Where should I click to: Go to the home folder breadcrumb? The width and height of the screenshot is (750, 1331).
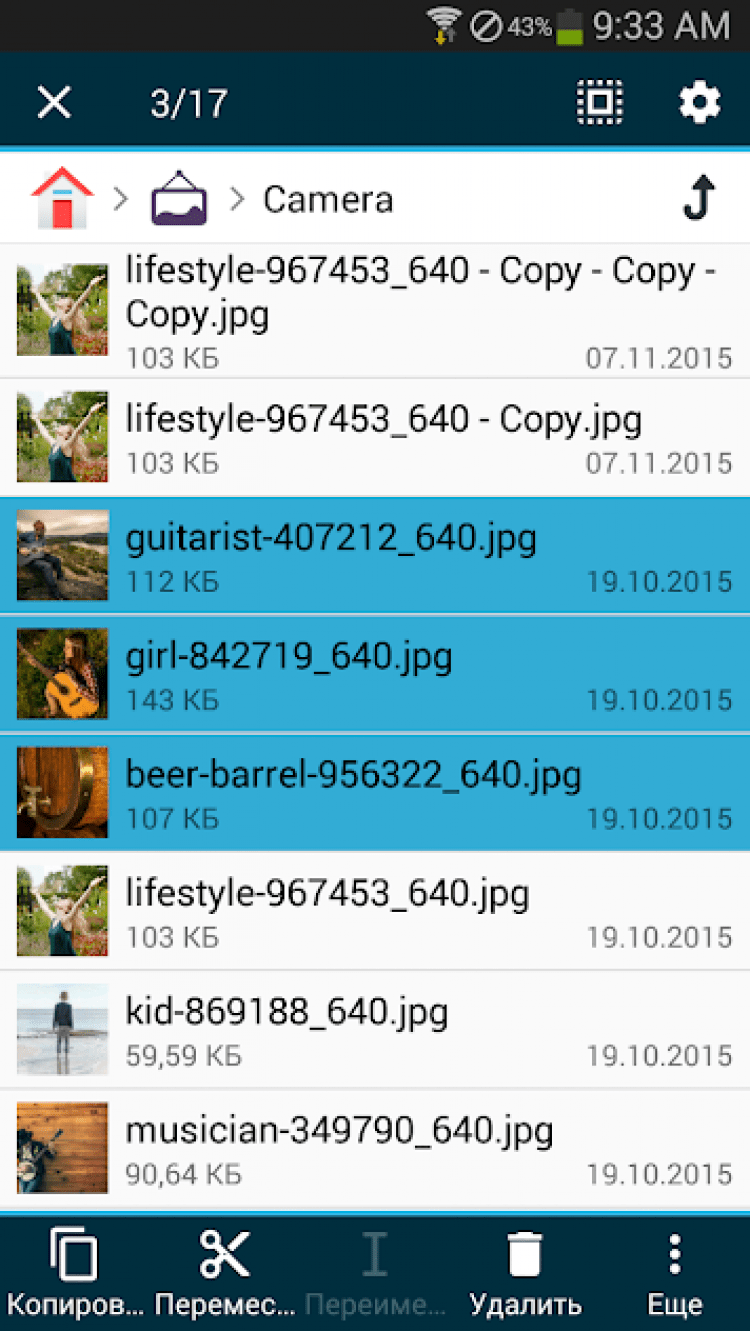click(62, 198)
